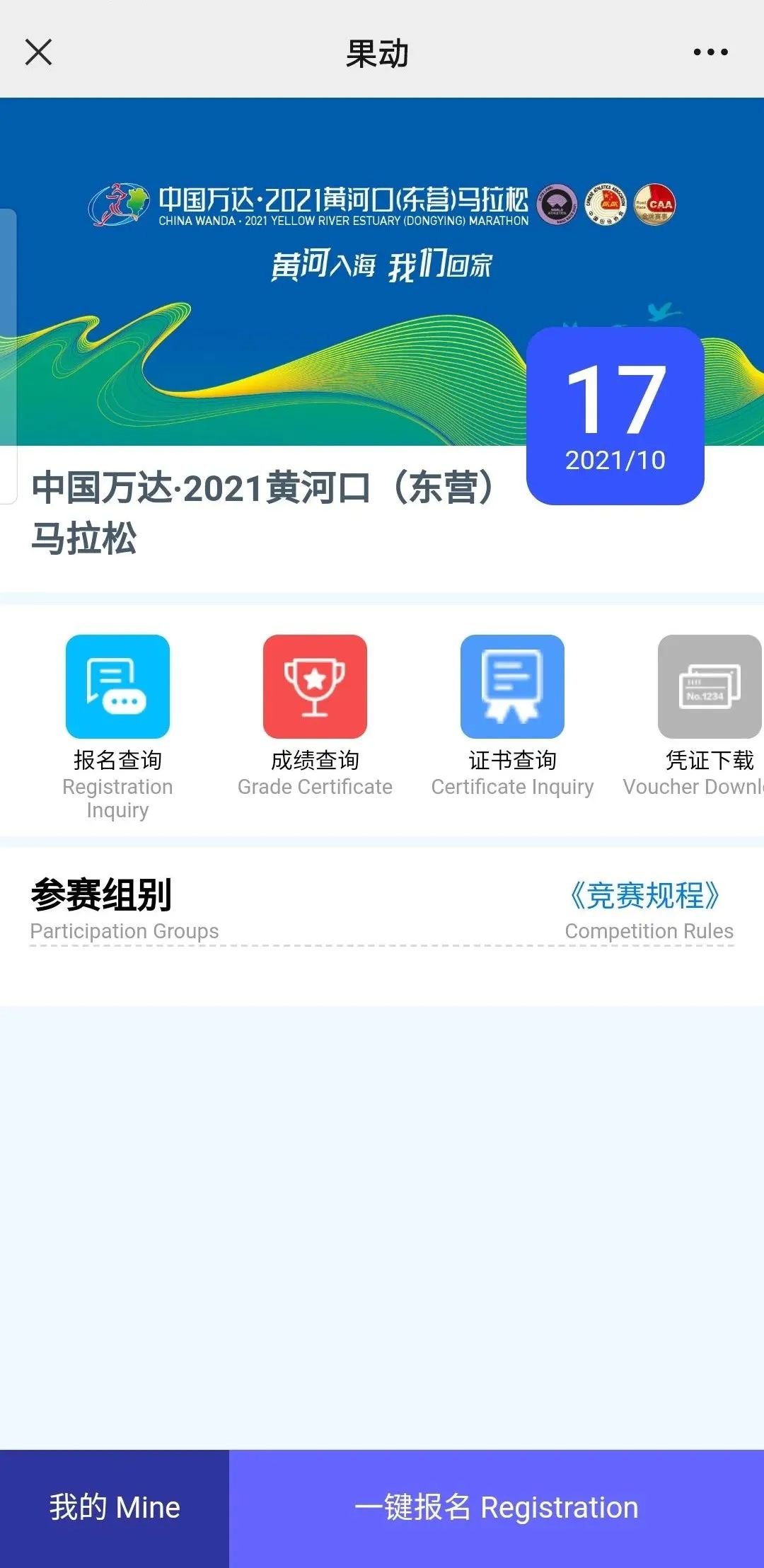Screen dimensions: 764x1568
Task: Open Certificate Inquiry (证书查询)
Action: click(x=512, y=687)
